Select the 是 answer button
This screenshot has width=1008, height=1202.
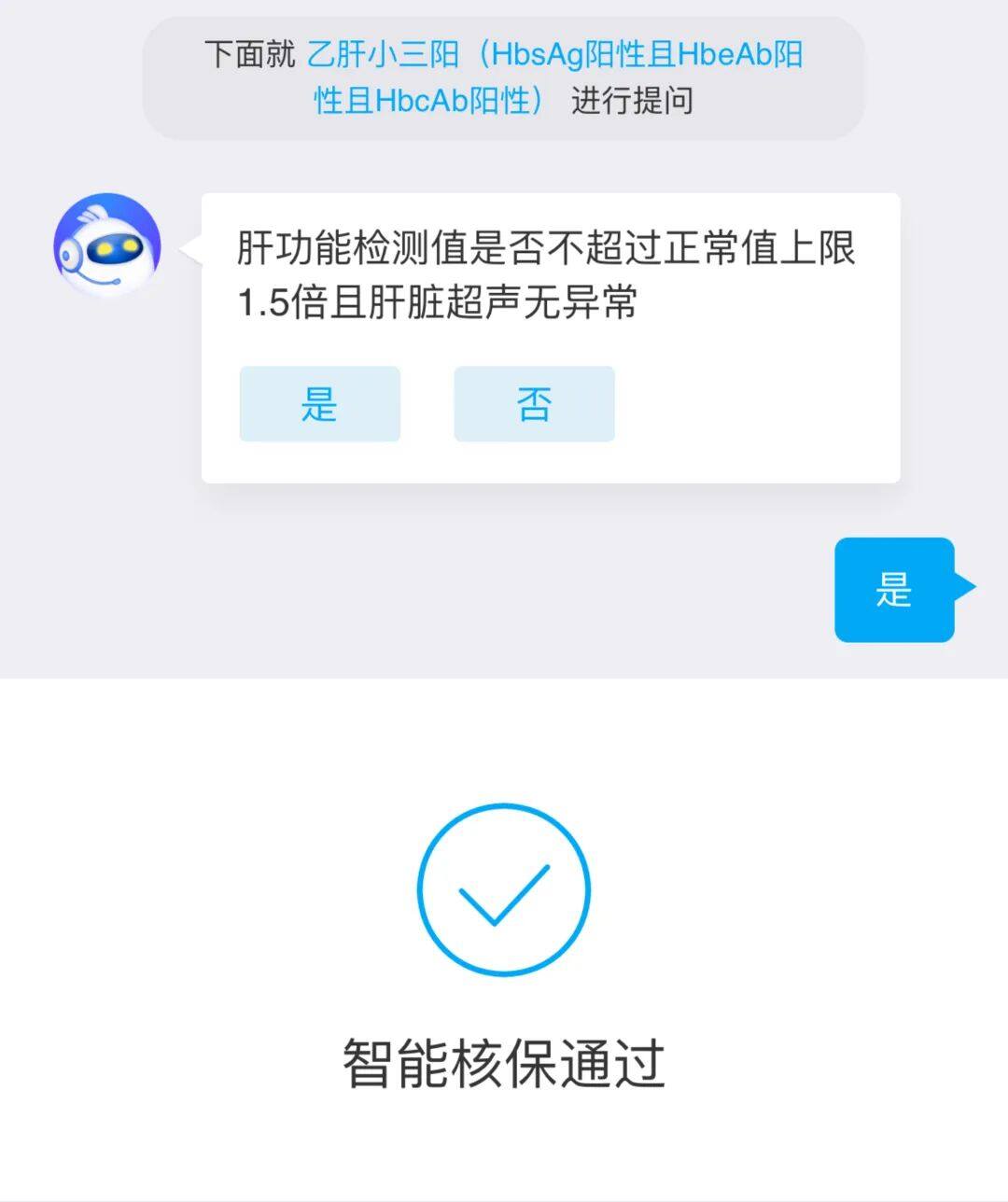click(x=319, y=404)
